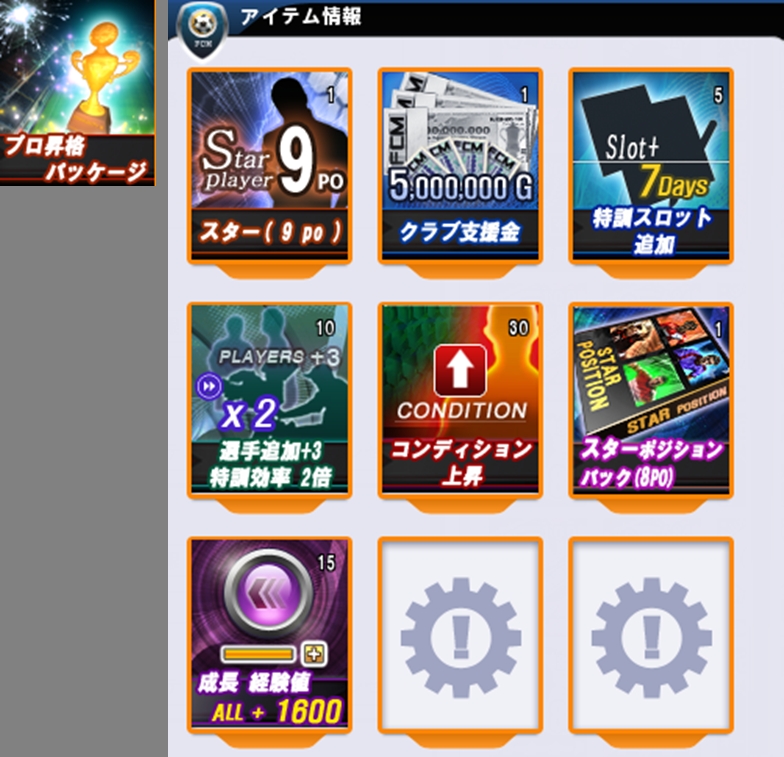Image resolution: width=784 pixels, height=757 pixels.
Task: Select the スターポジションパック(8PO) item
Action: pos(650,400)
